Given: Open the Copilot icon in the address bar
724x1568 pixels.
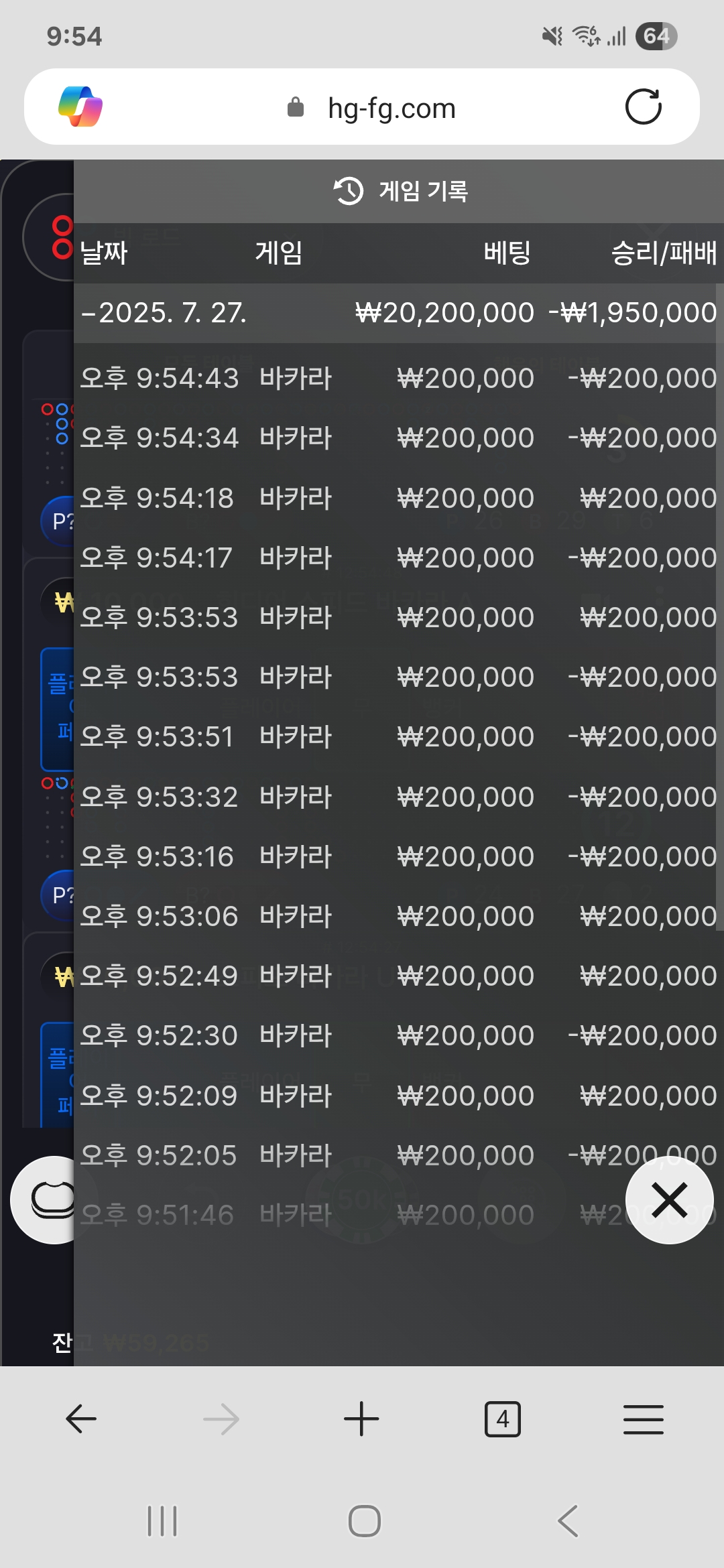Looking at the screenshot, I should pos(80,107).
